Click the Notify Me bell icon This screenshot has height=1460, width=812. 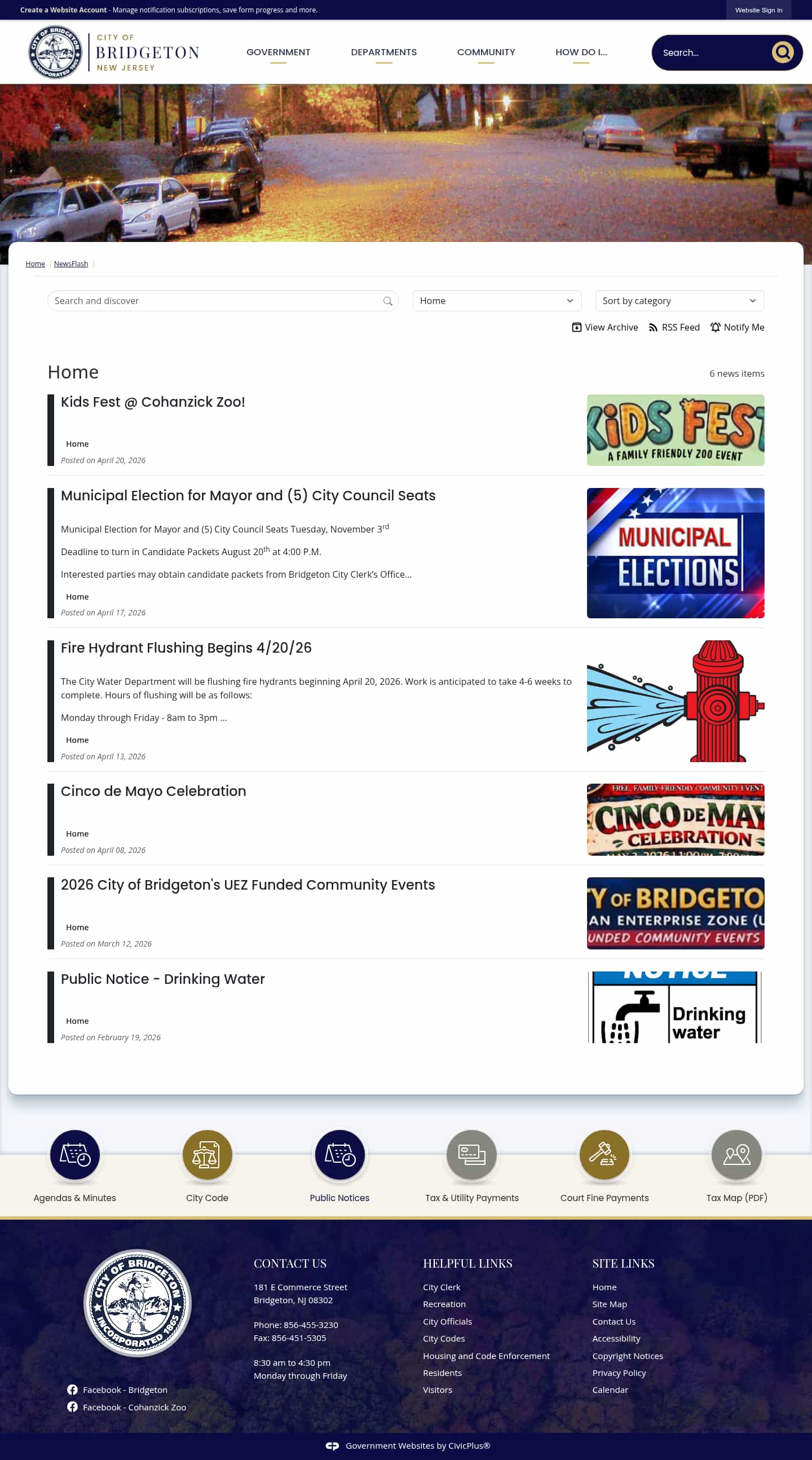(716, 327)
